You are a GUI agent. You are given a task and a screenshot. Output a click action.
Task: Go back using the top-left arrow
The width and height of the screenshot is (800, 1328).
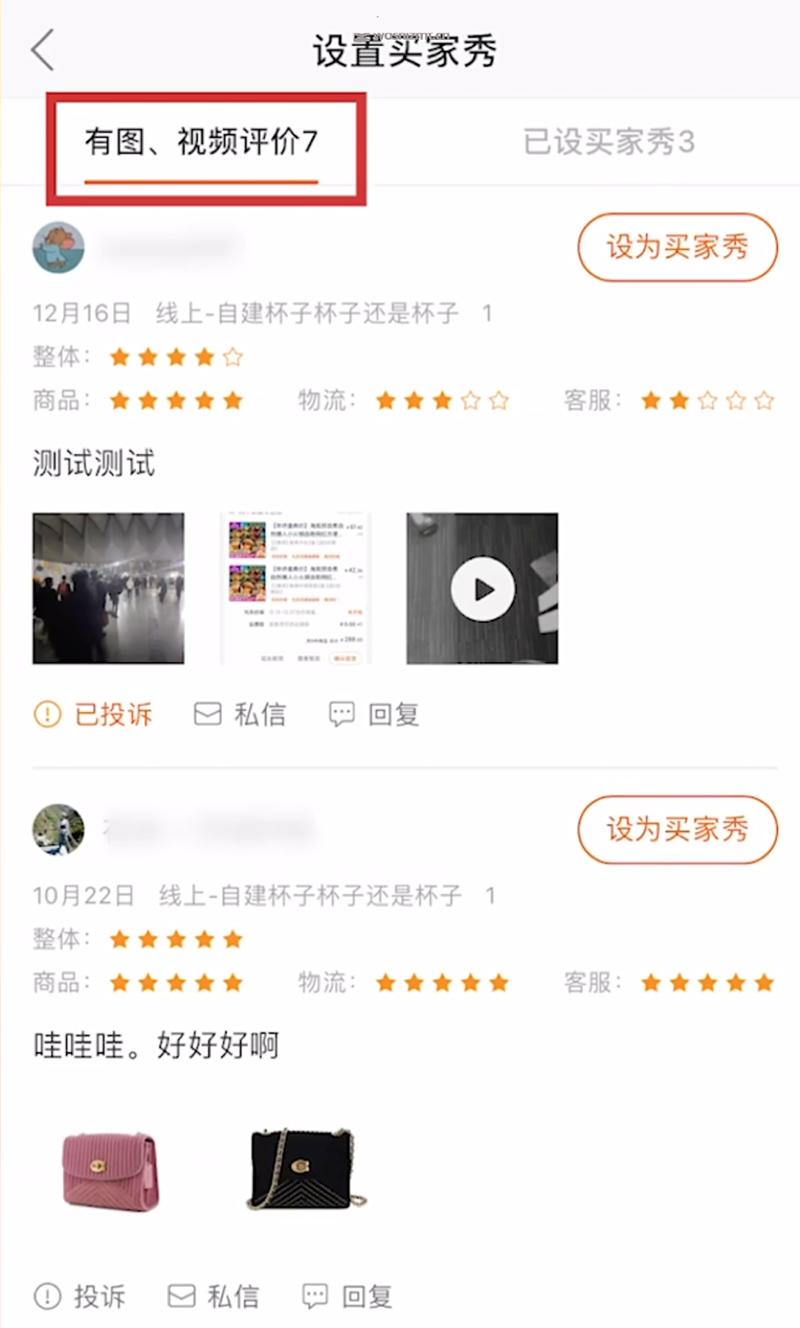(42, 50)
